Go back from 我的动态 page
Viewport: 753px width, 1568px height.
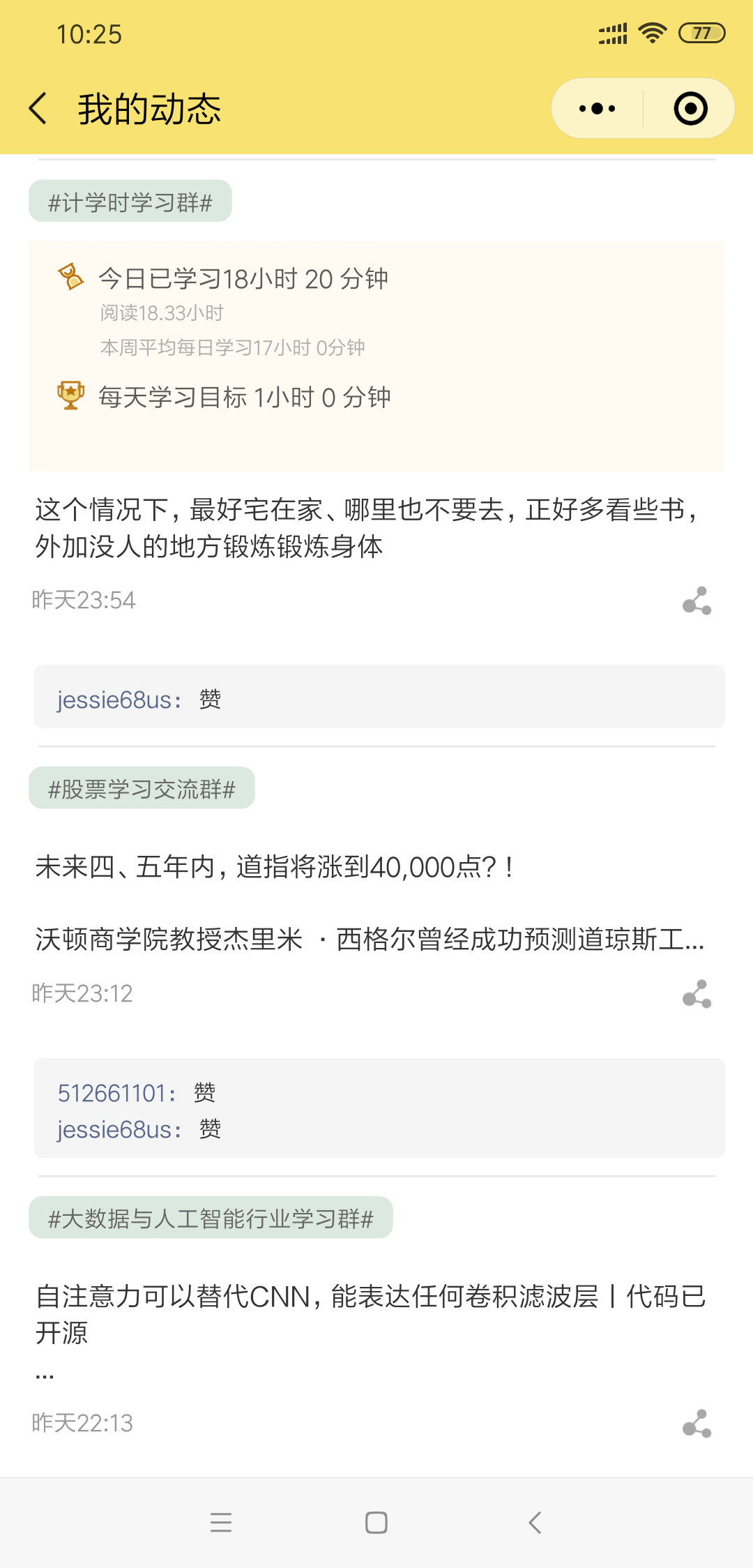click(x=39, y=109)
